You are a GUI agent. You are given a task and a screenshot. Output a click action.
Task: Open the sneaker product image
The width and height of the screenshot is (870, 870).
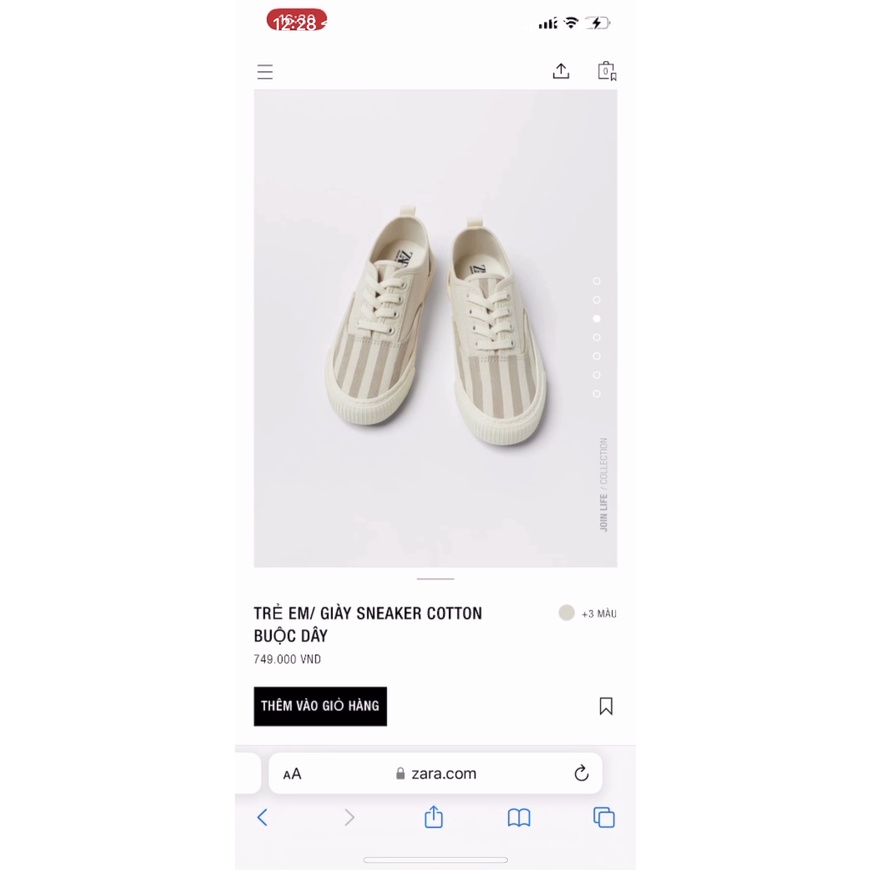[435, 330]
